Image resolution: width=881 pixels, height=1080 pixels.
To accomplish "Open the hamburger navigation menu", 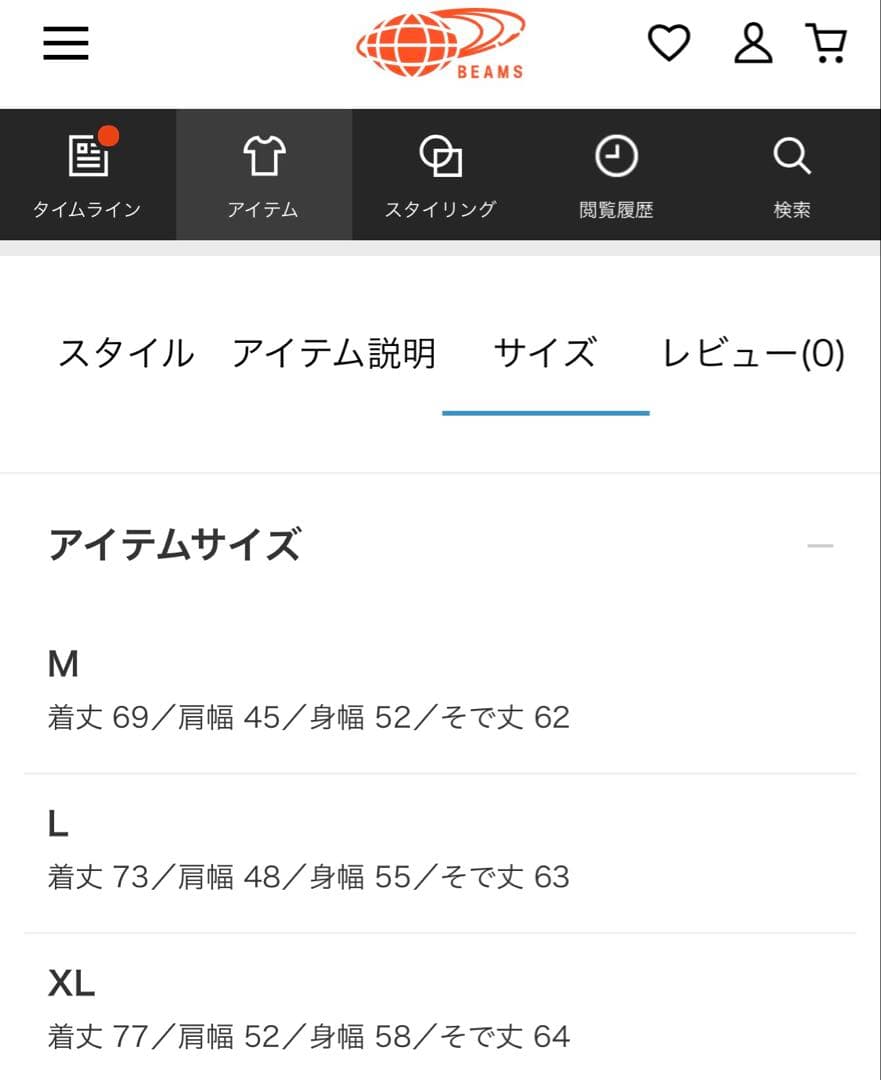I will 65,42.
